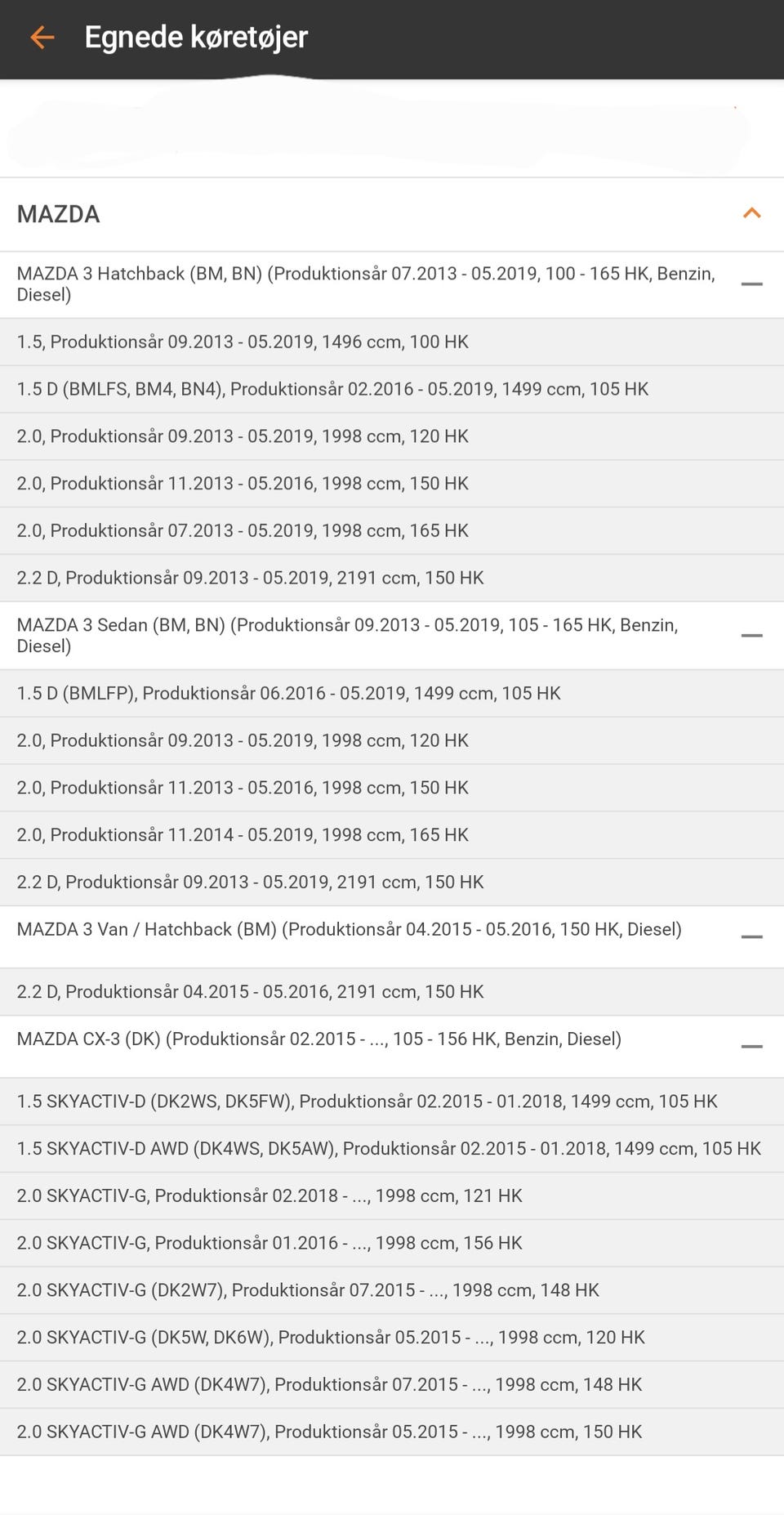The image size is (784, 1515).
Task: Collapse the MAZDA 3 Hatchback (BM, BN) group
Action: 751,284
